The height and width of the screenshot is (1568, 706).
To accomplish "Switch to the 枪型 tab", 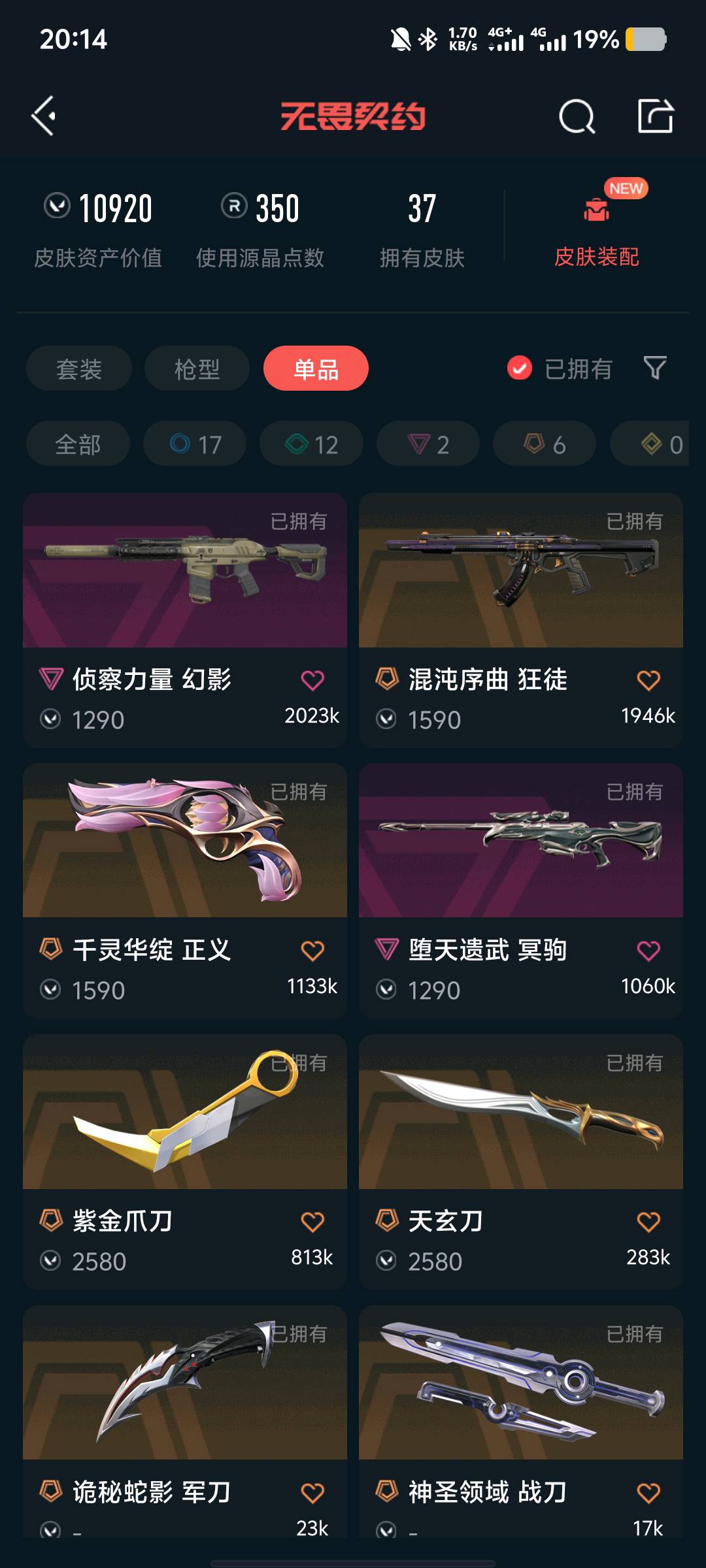I will coord(197,369).
